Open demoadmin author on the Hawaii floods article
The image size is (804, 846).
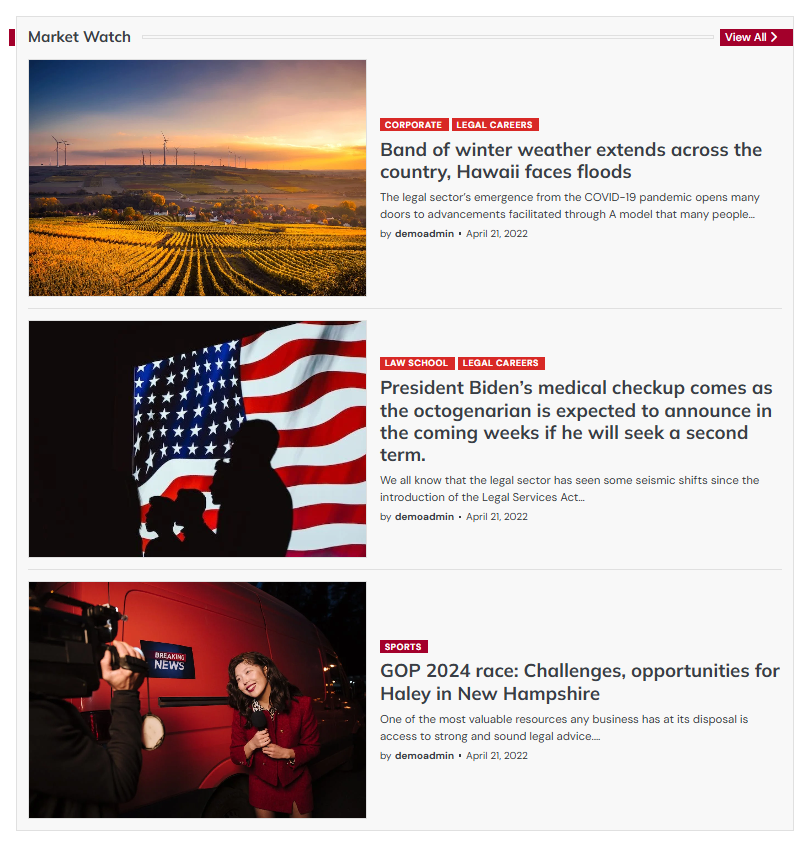[x=424, y=234]
